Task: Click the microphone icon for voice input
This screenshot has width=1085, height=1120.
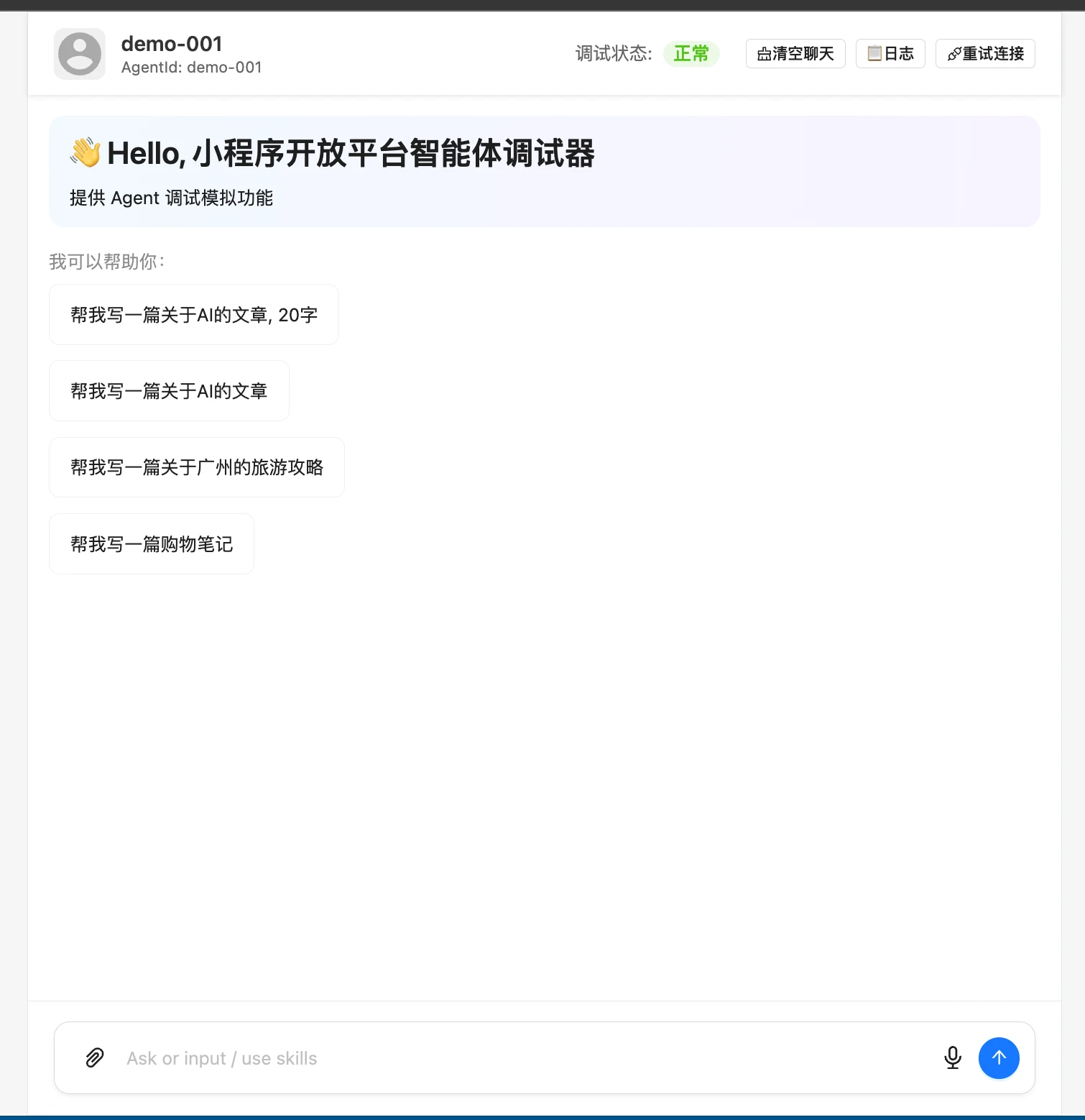Action: pyautogui.click(x=952, y=1057)
